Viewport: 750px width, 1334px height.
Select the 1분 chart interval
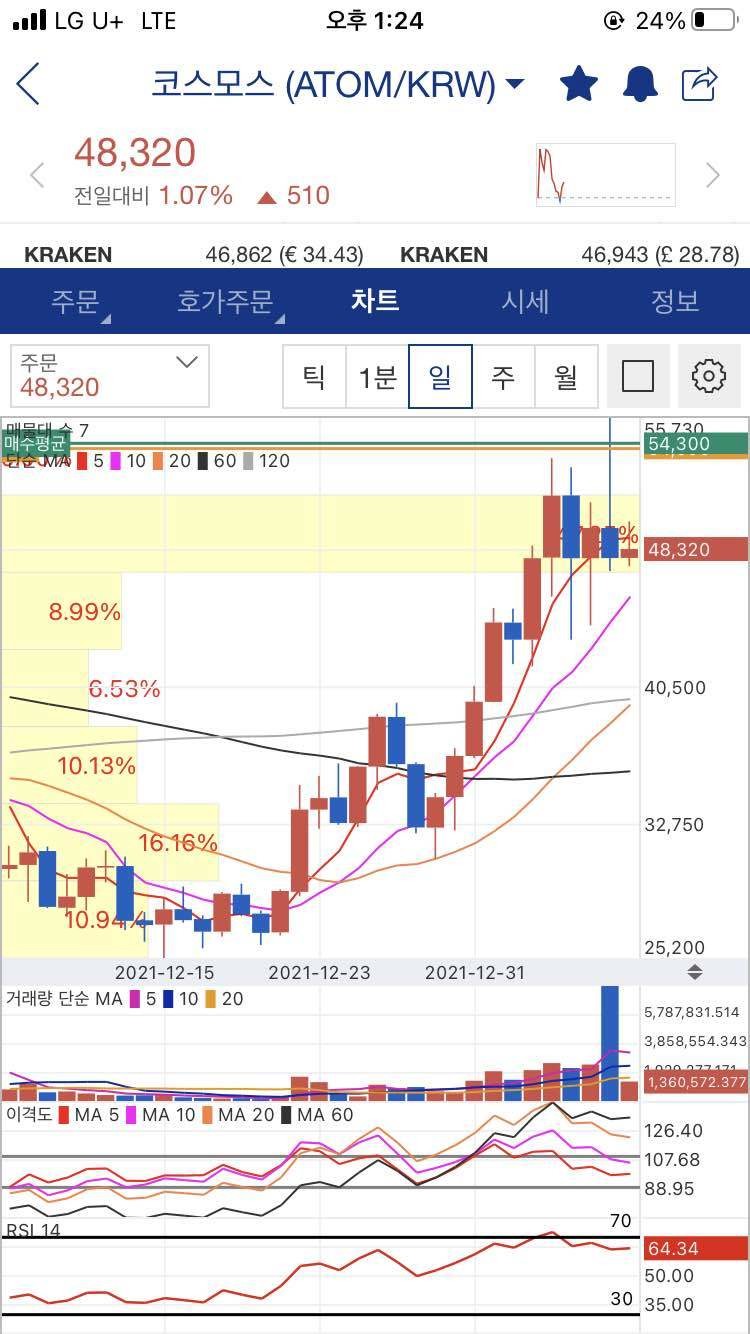[377, 377]
